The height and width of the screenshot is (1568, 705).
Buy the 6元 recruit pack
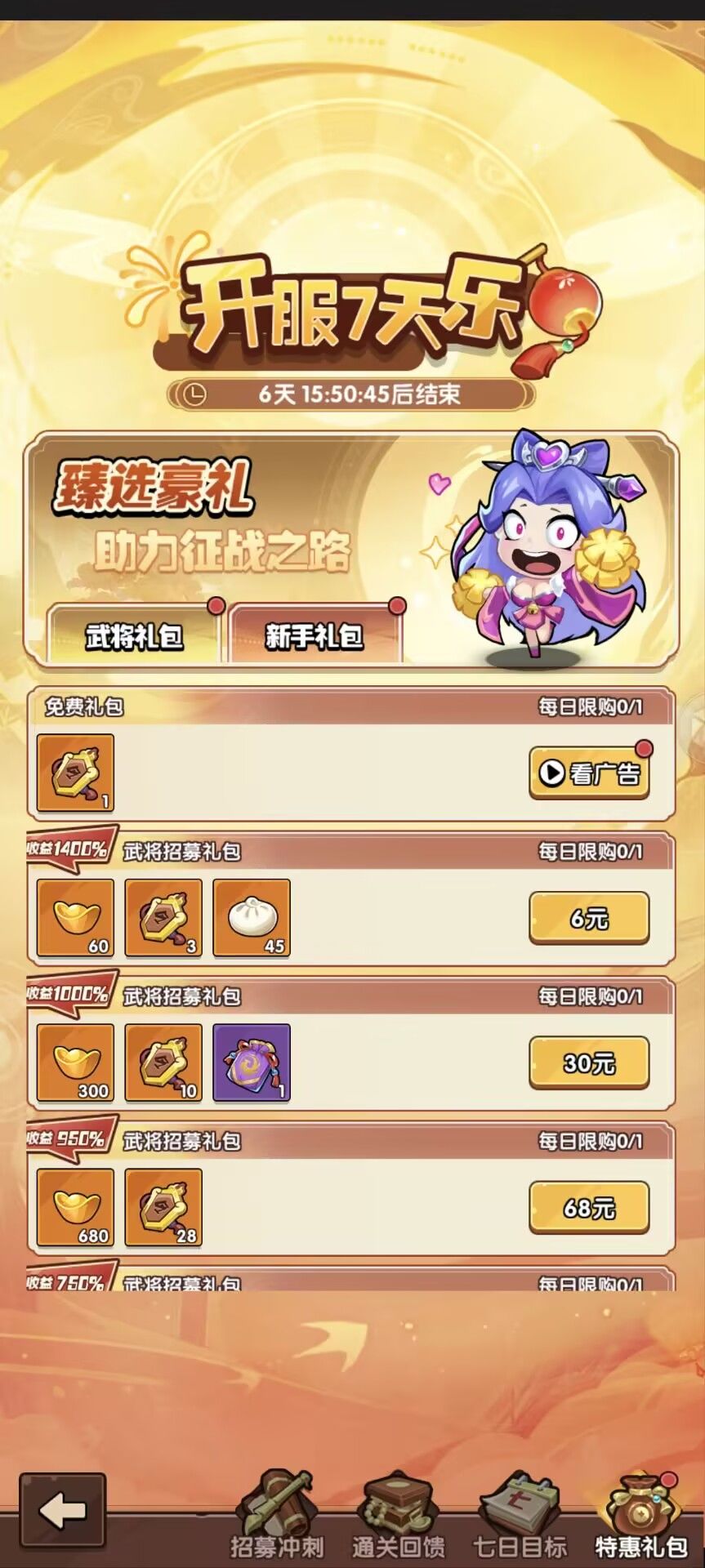point(589,919)
